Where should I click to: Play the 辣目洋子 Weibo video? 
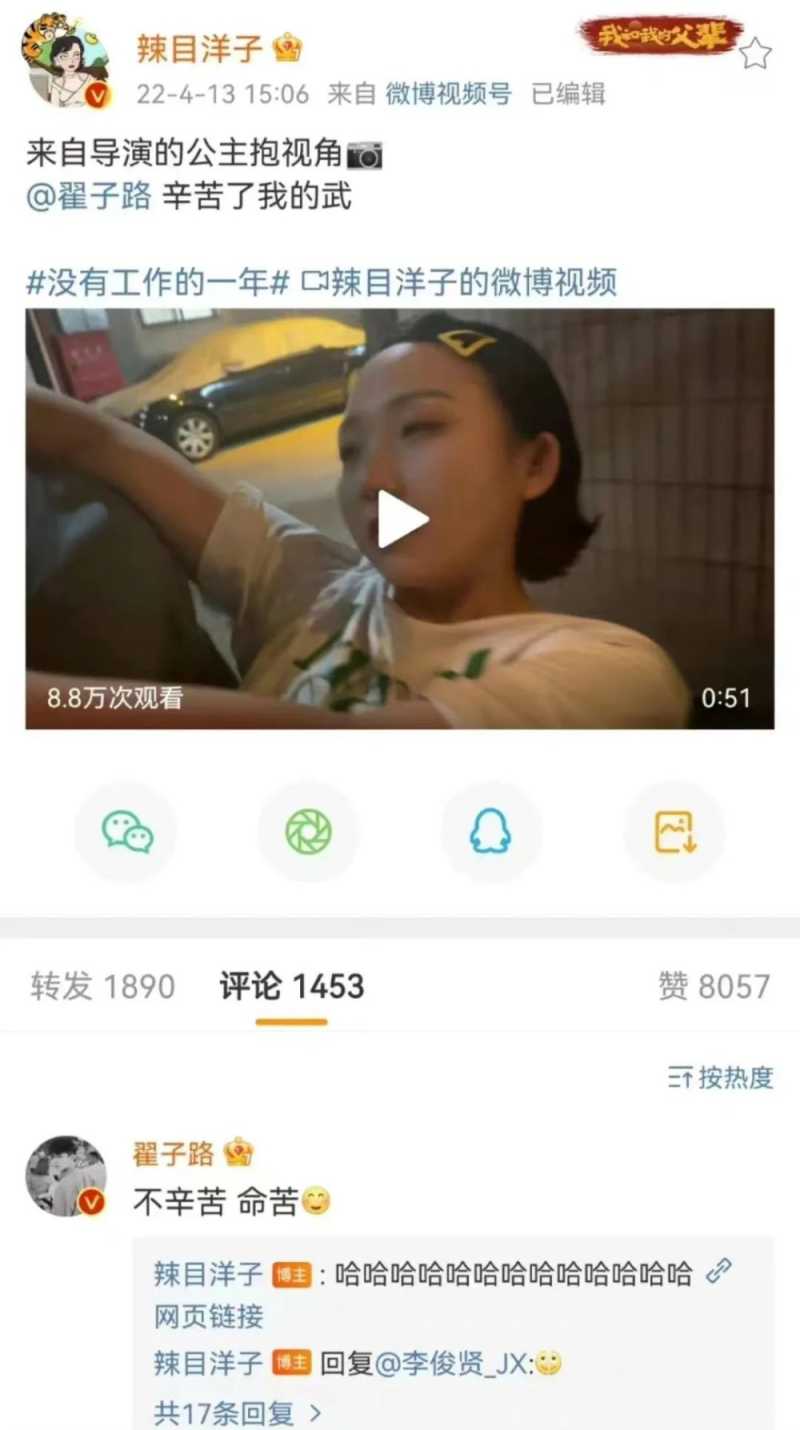pyautogui.click(x=402, y=519)
